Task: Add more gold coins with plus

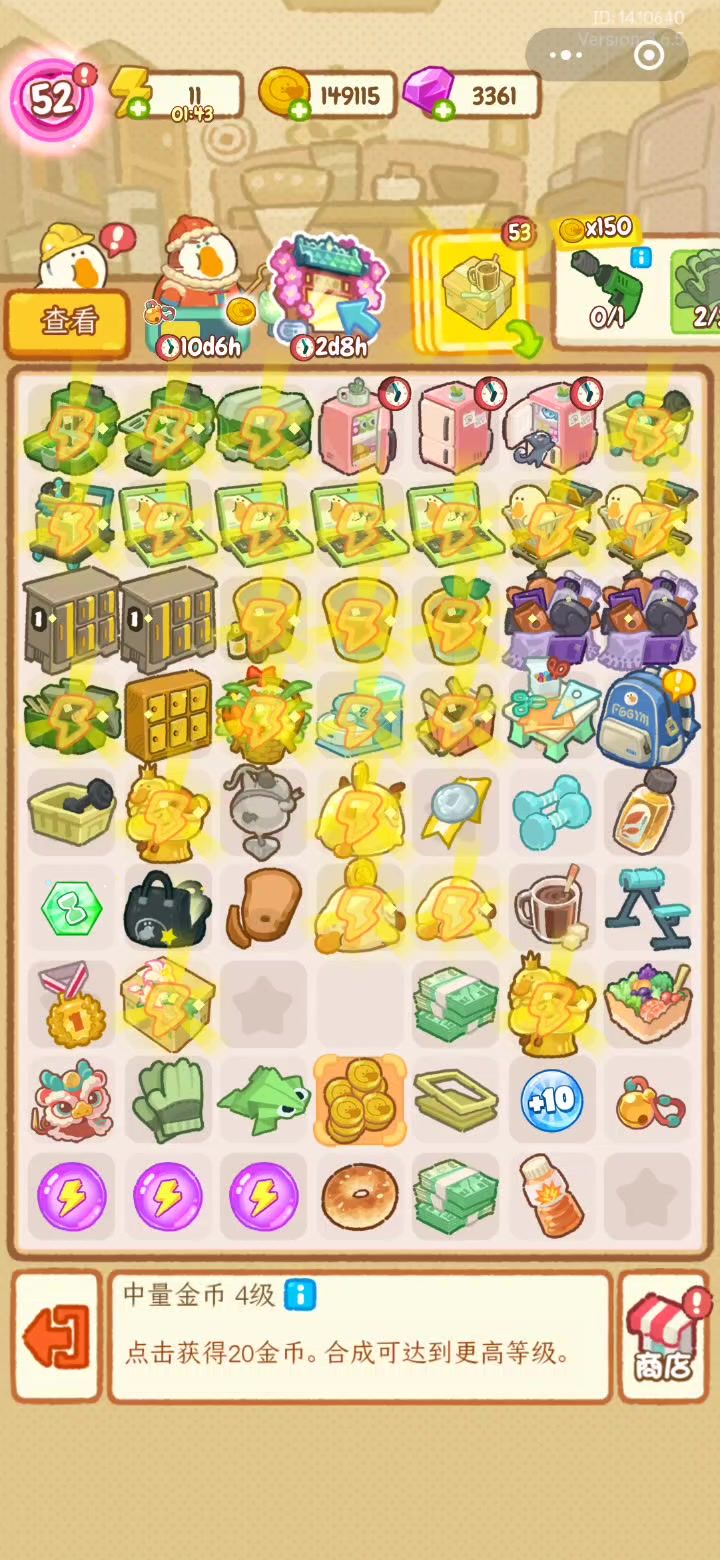Action: coord(298,109)
